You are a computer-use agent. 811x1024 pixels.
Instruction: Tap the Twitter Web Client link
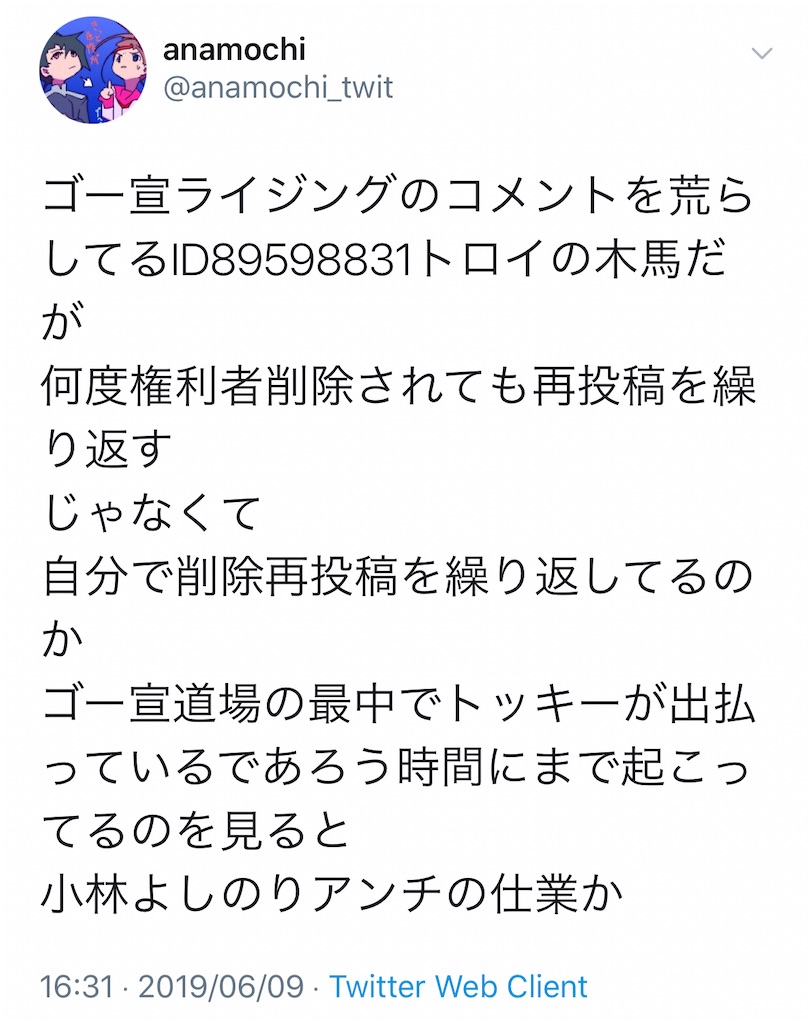pos(458,986)
